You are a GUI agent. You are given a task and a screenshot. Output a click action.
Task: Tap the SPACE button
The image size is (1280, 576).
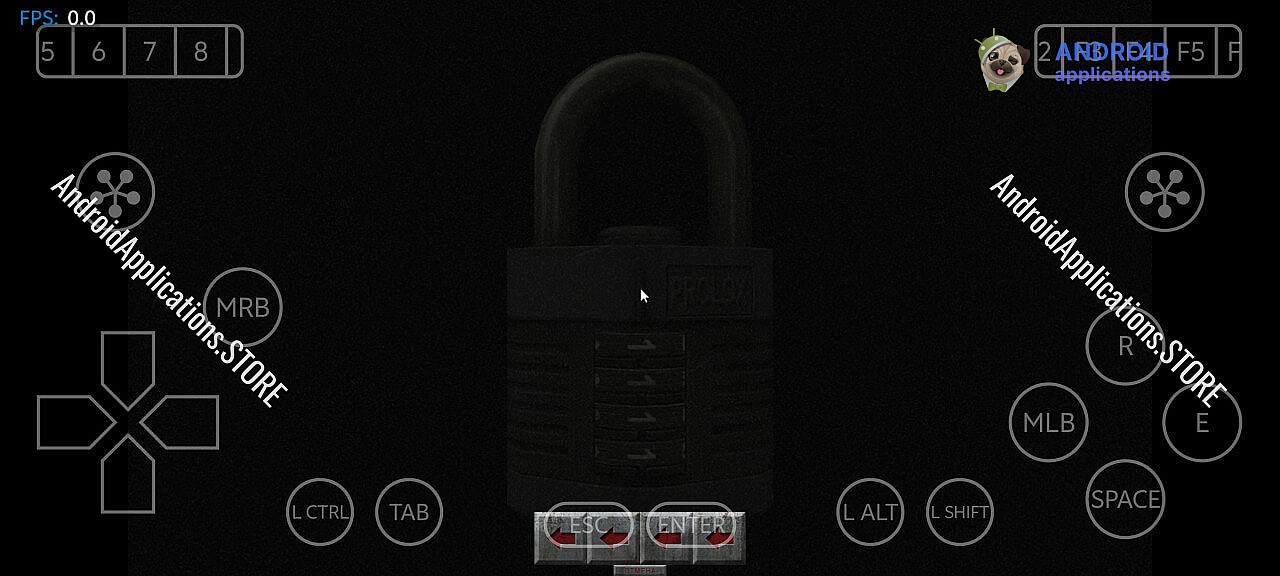click(1125, 499)
